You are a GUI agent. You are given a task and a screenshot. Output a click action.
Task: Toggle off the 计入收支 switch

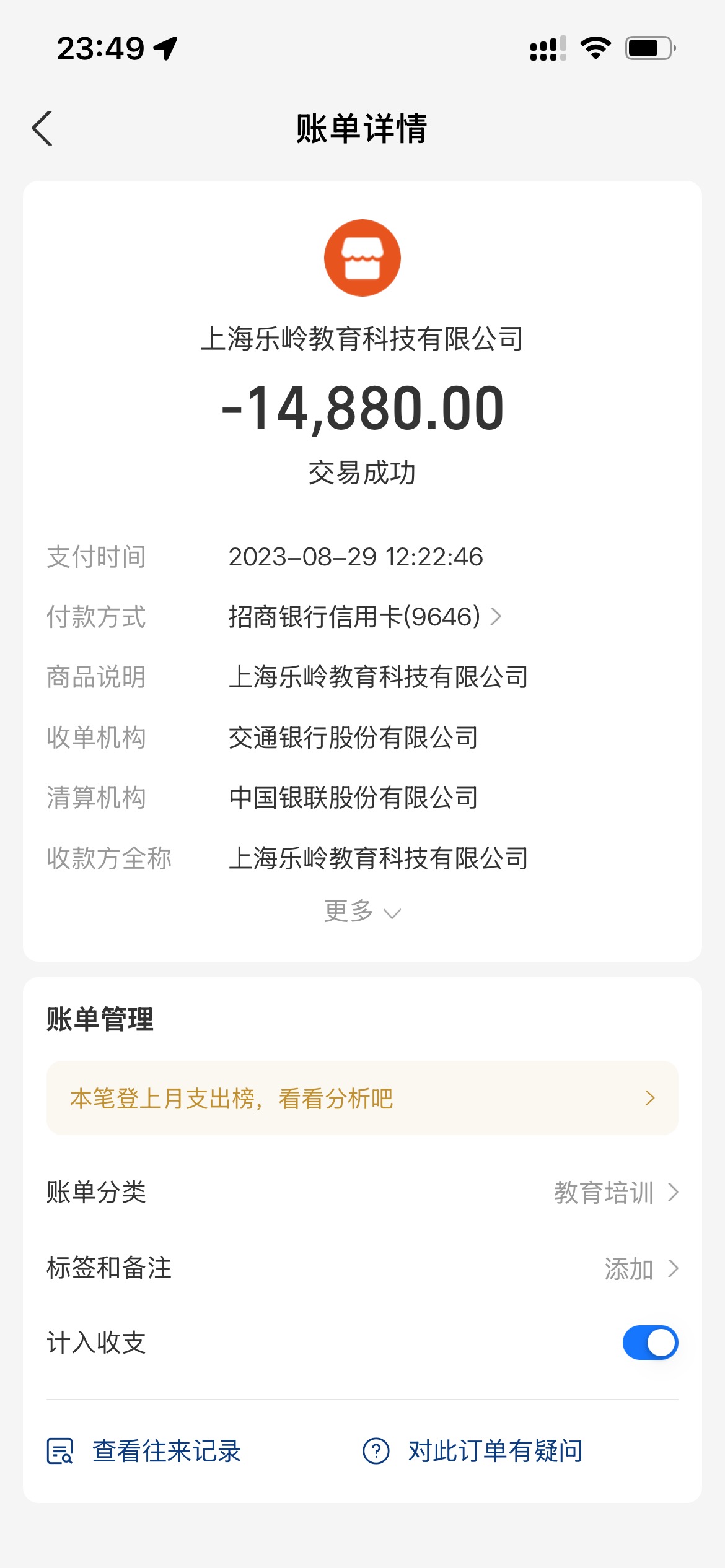[650, 1343]
